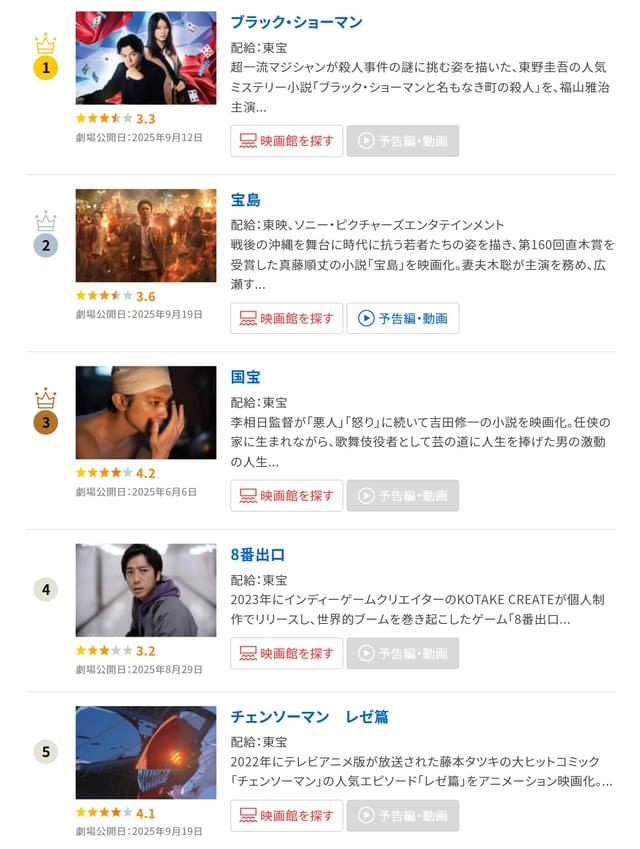640x849 pixels.
Task: Find theaters for チェンソーマン レゼ篇
Action: pyautogui.click(x=286, y=815)
